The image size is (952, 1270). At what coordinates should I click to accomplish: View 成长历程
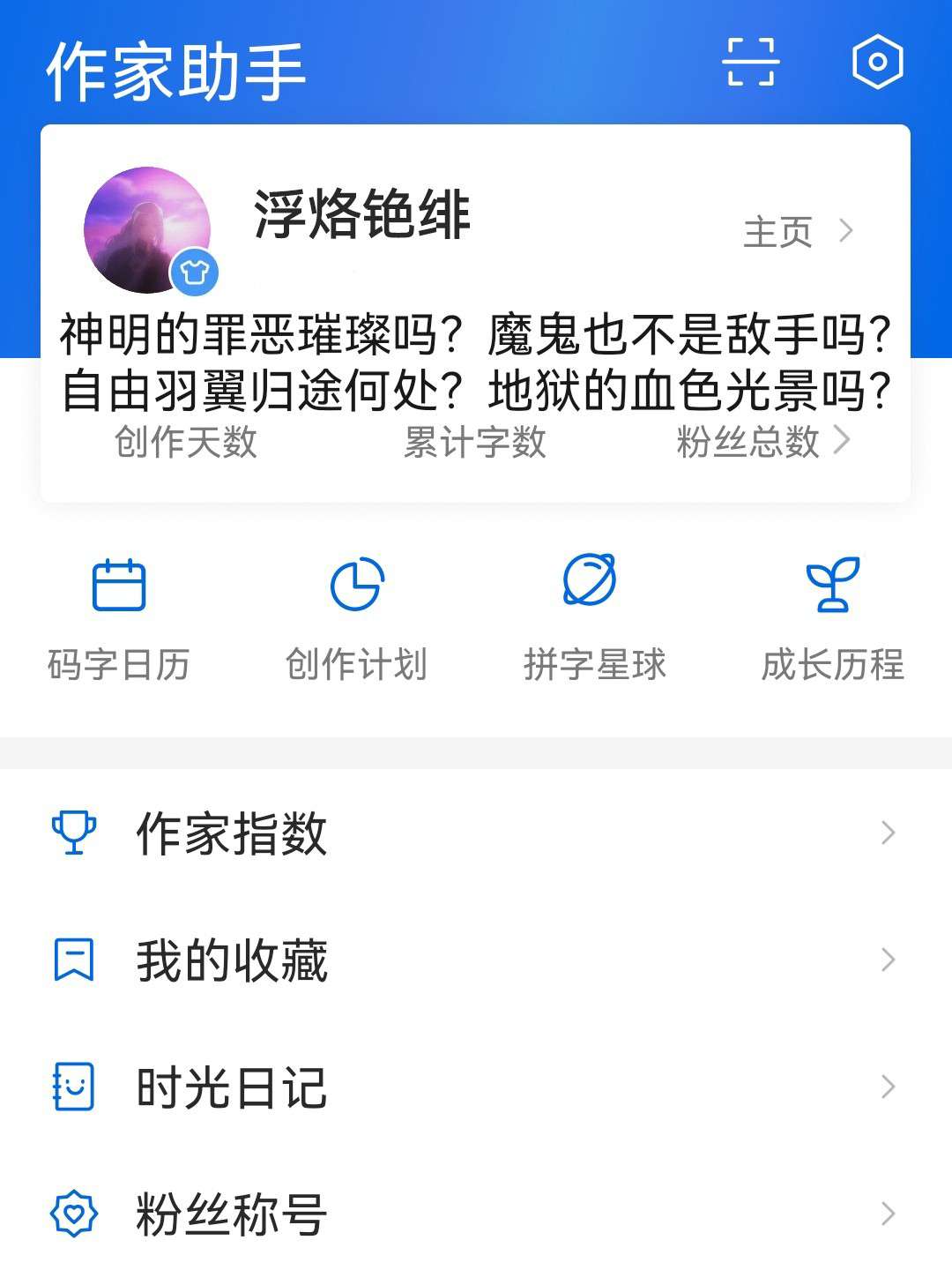832,618
